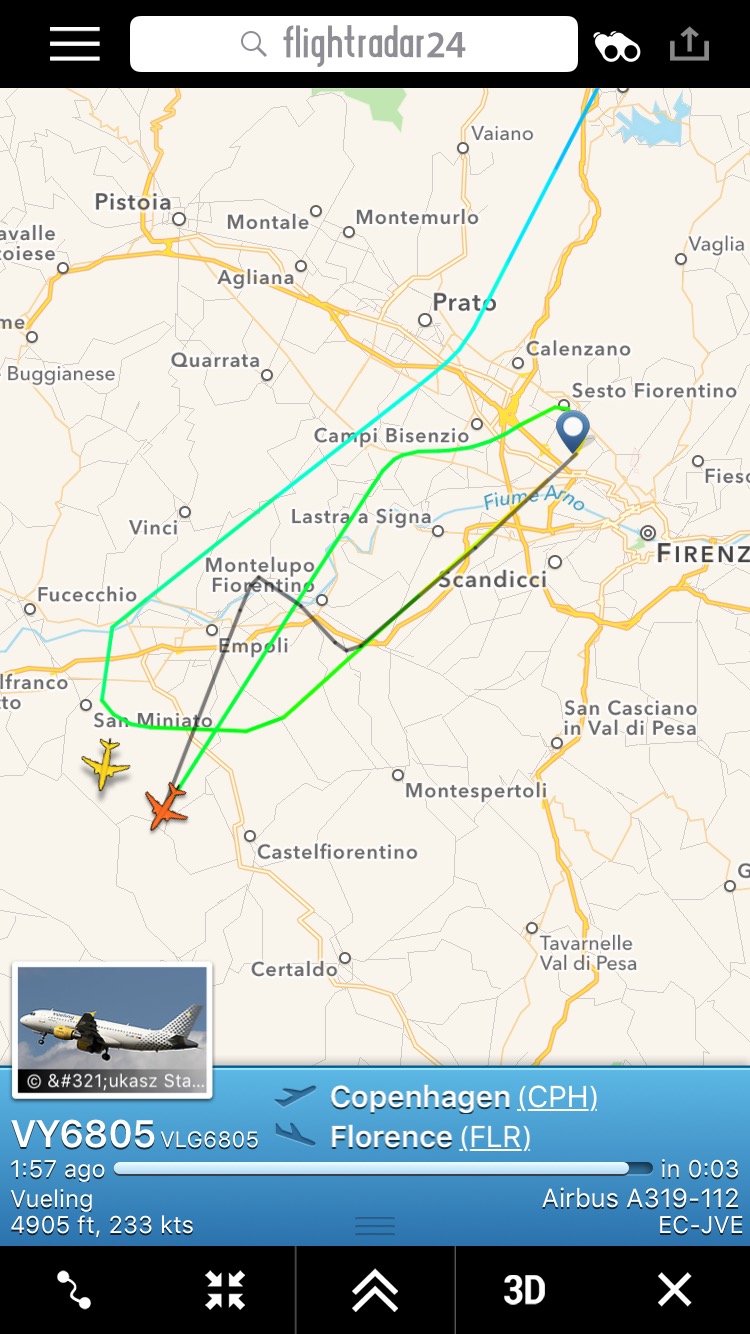Image resolution: width=750 pixels, height=1334 pixels.
Task: Tap the panel drag handle
Action: tap(375, 1226)
